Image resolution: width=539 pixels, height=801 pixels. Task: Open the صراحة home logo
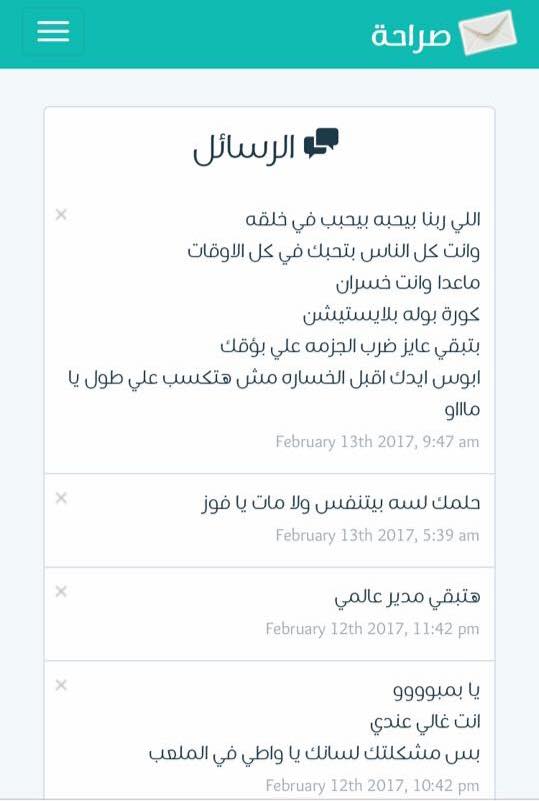444,34
